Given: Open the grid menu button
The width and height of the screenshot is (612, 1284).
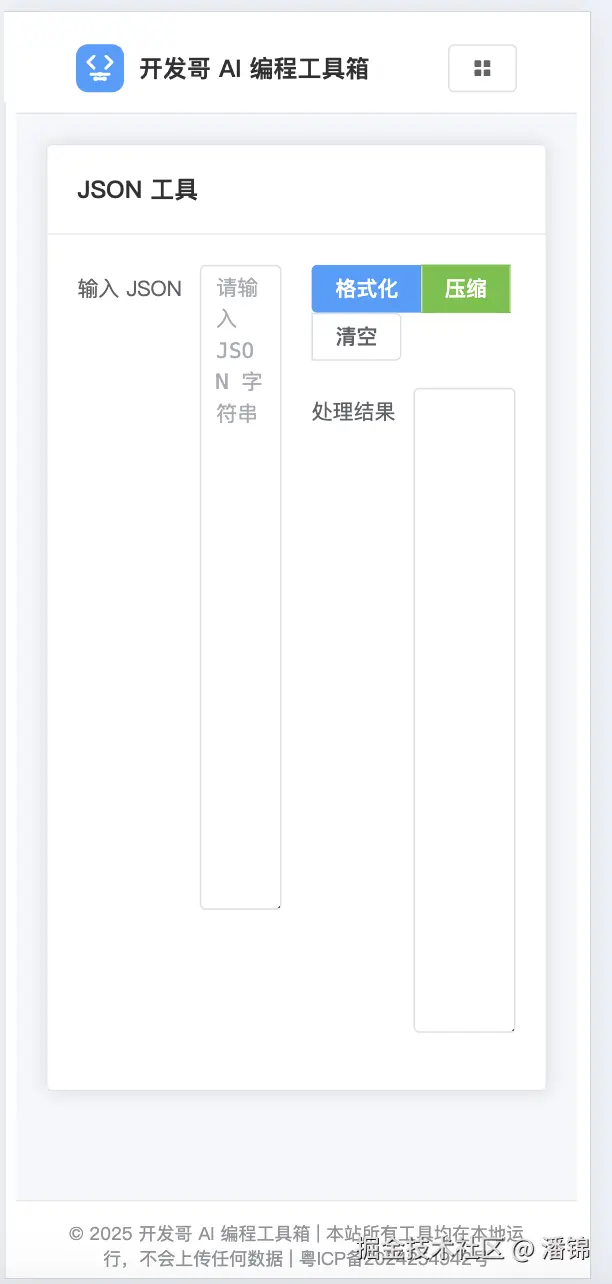Looking at the screenshot, I should pyautogui.click(x=482, y=68).
